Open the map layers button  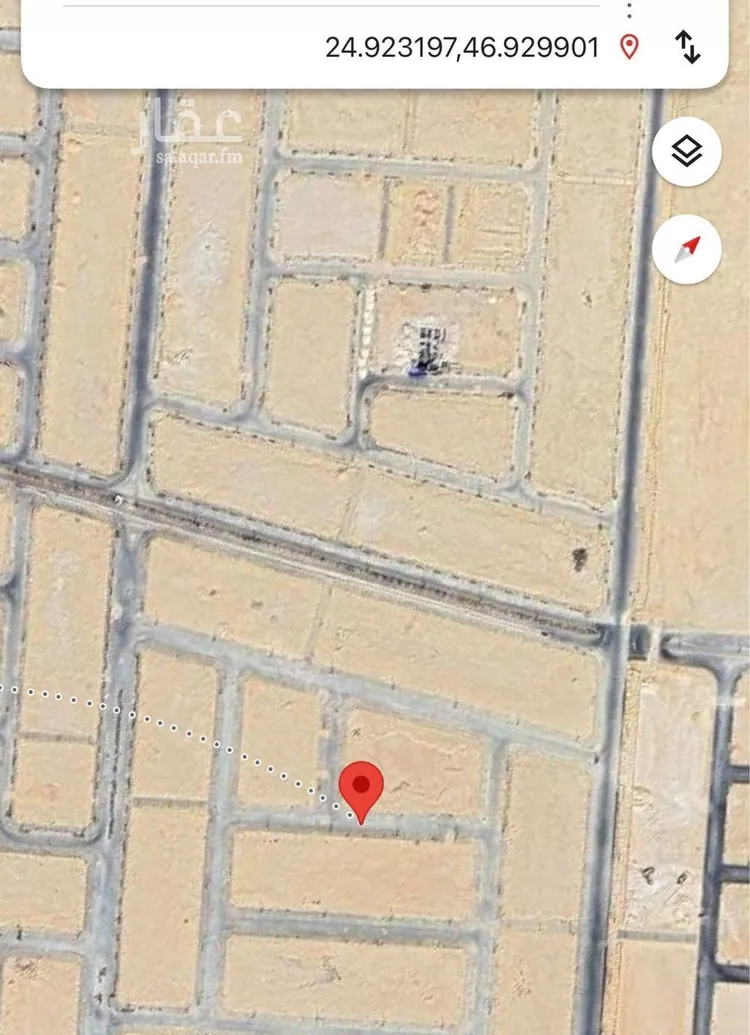686,152
